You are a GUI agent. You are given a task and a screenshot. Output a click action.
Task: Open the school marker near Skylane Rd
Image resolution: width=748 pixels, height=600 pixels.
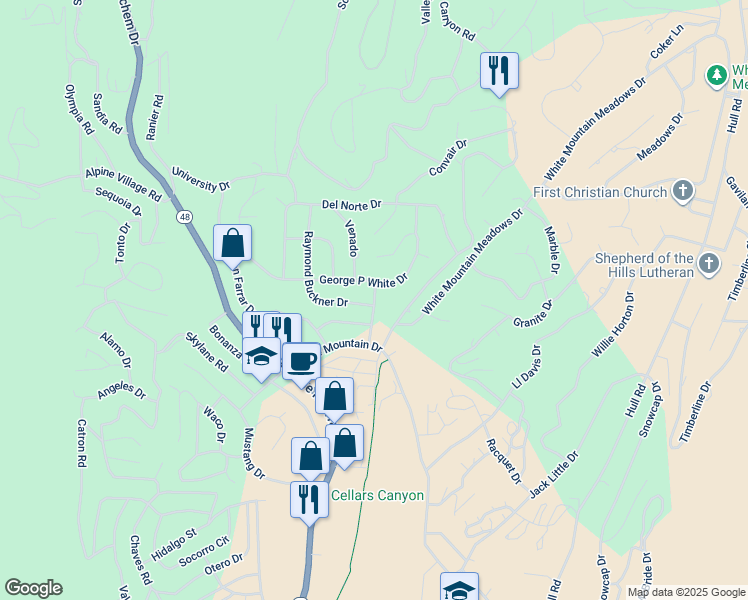click(x=261, y=356)
